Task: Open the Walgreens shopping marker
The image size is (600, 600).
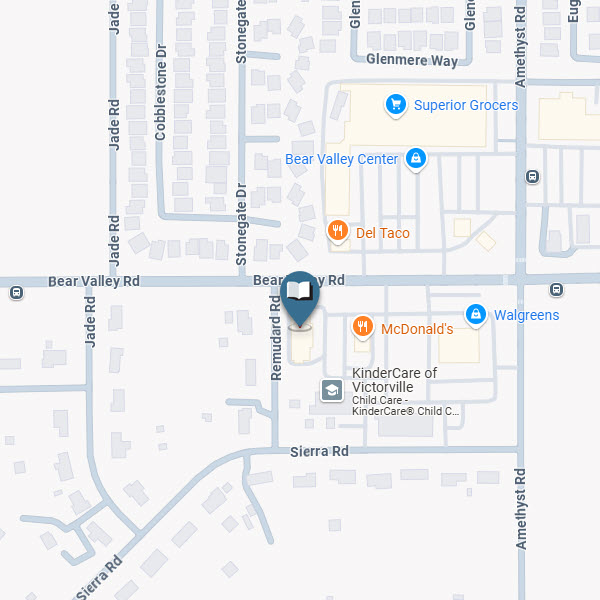Action: coord(477,315)
